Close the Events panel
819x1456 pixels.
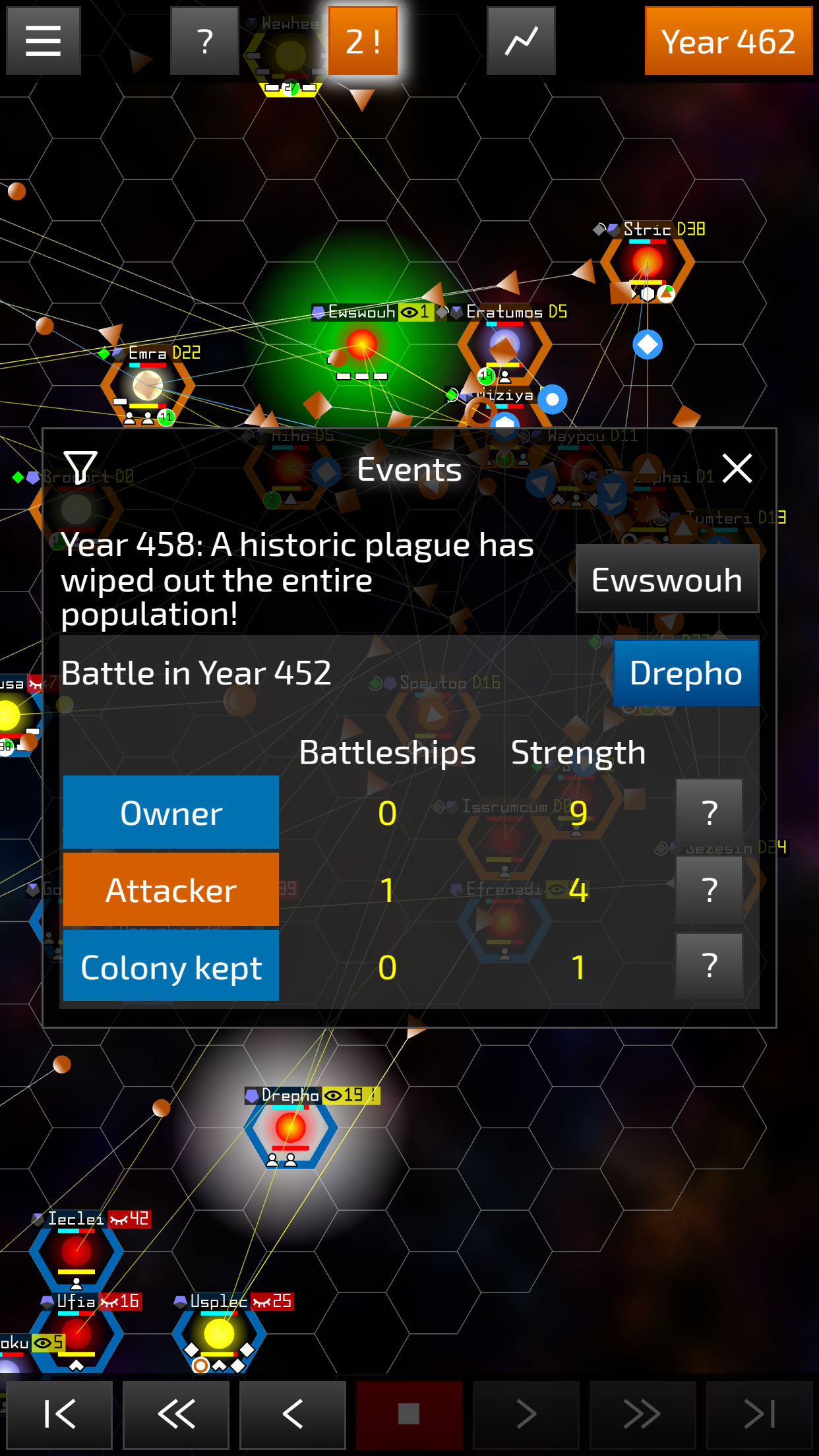click(737, 469)
